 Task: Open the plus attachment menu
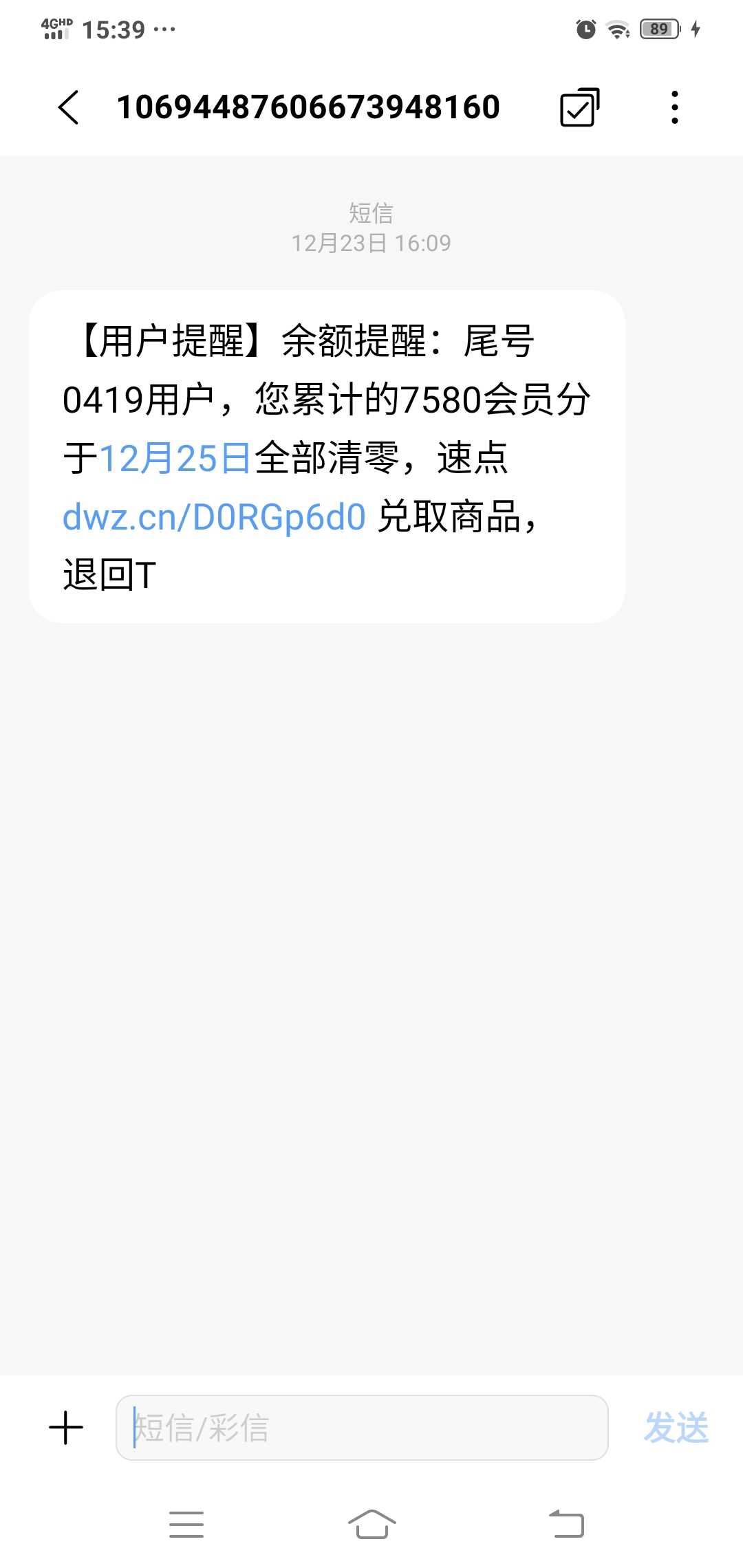tap(66, 1428)
